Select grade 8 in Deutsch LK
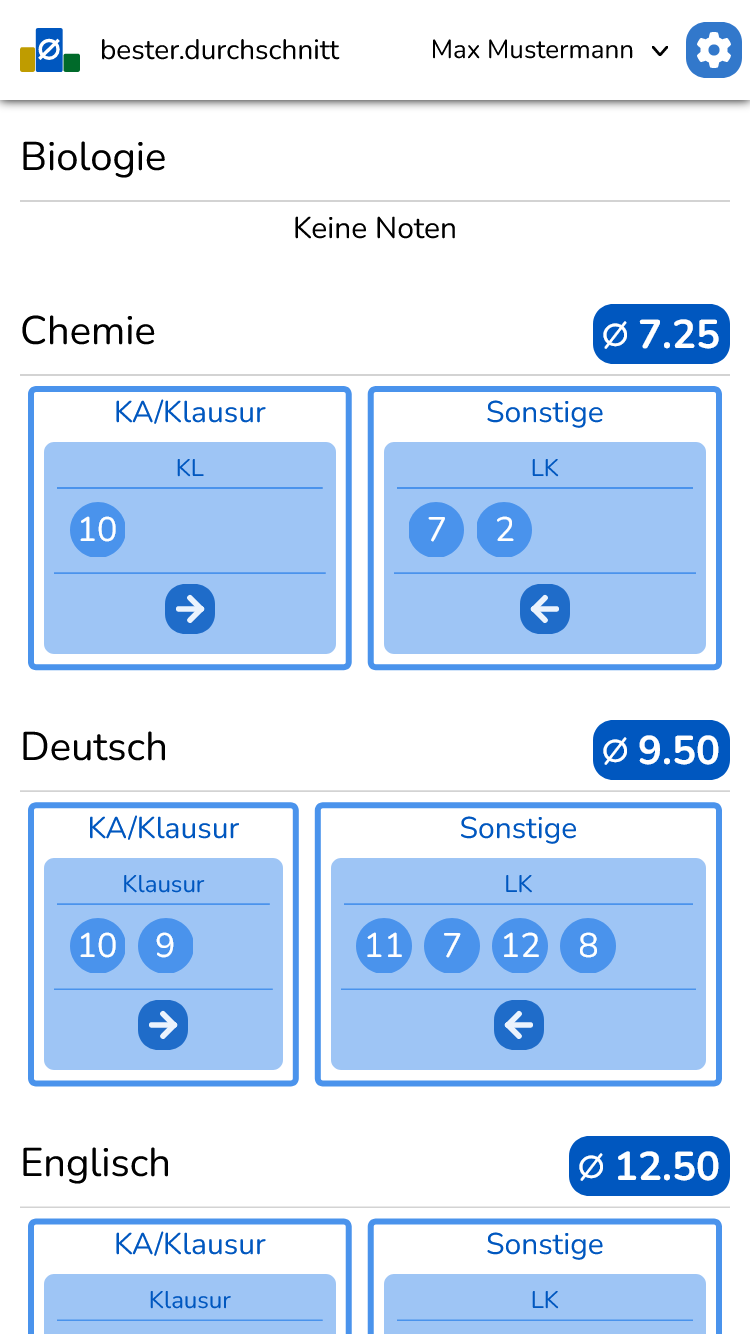Image resolution: width=750 pixels, height=1334 pixels. (x=588, y=945)
